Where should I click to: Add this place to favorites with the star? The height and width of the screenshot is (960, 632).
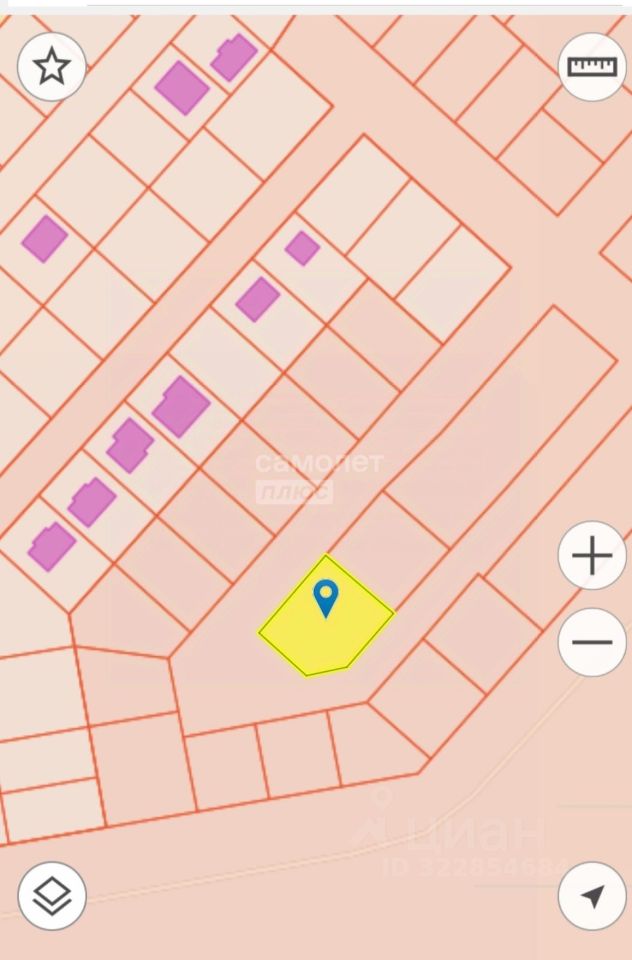pos(52,67)
